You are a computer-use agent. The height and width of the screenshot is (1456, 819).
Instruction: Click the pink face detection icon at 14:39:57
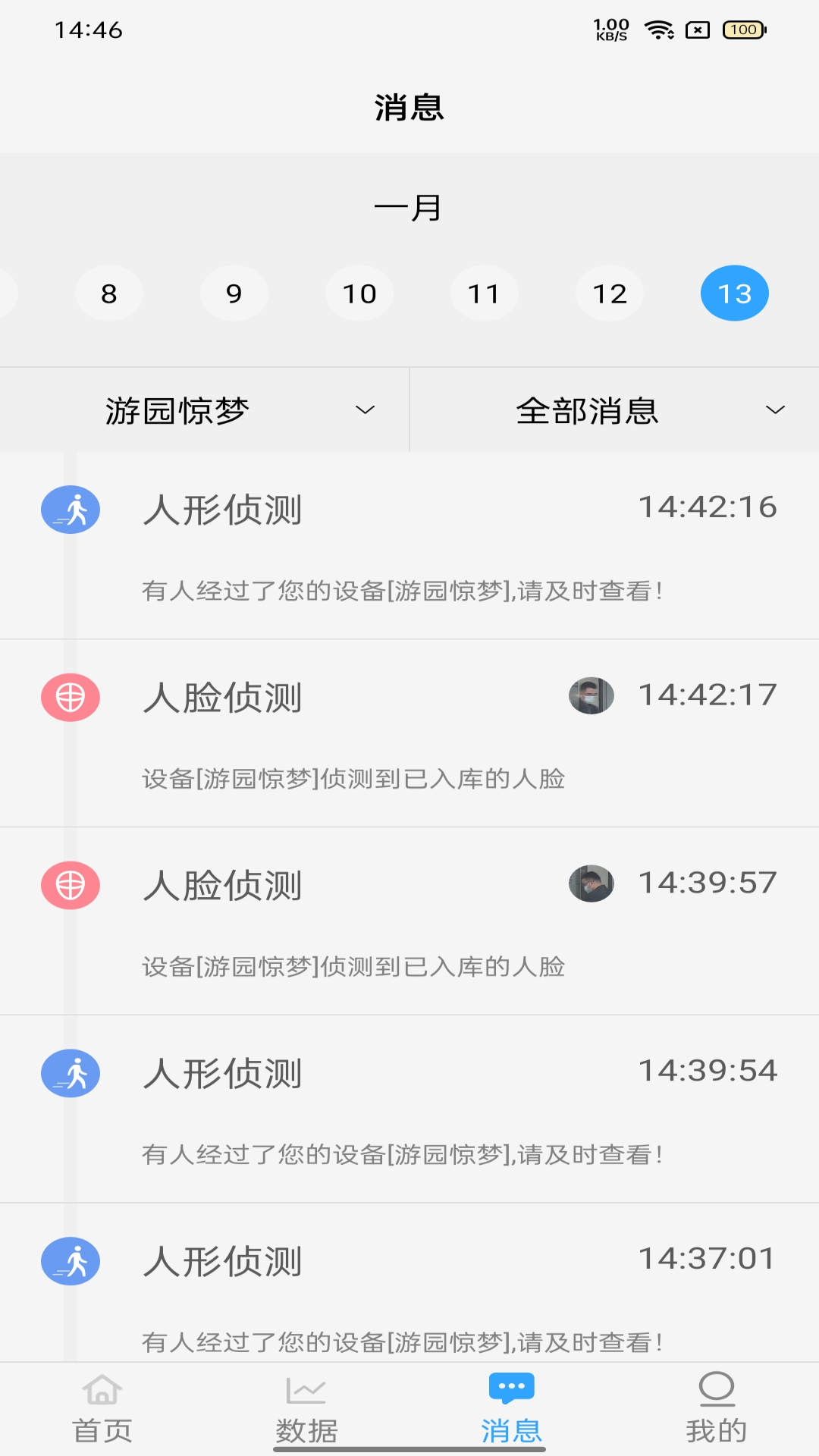pos(70,884)
